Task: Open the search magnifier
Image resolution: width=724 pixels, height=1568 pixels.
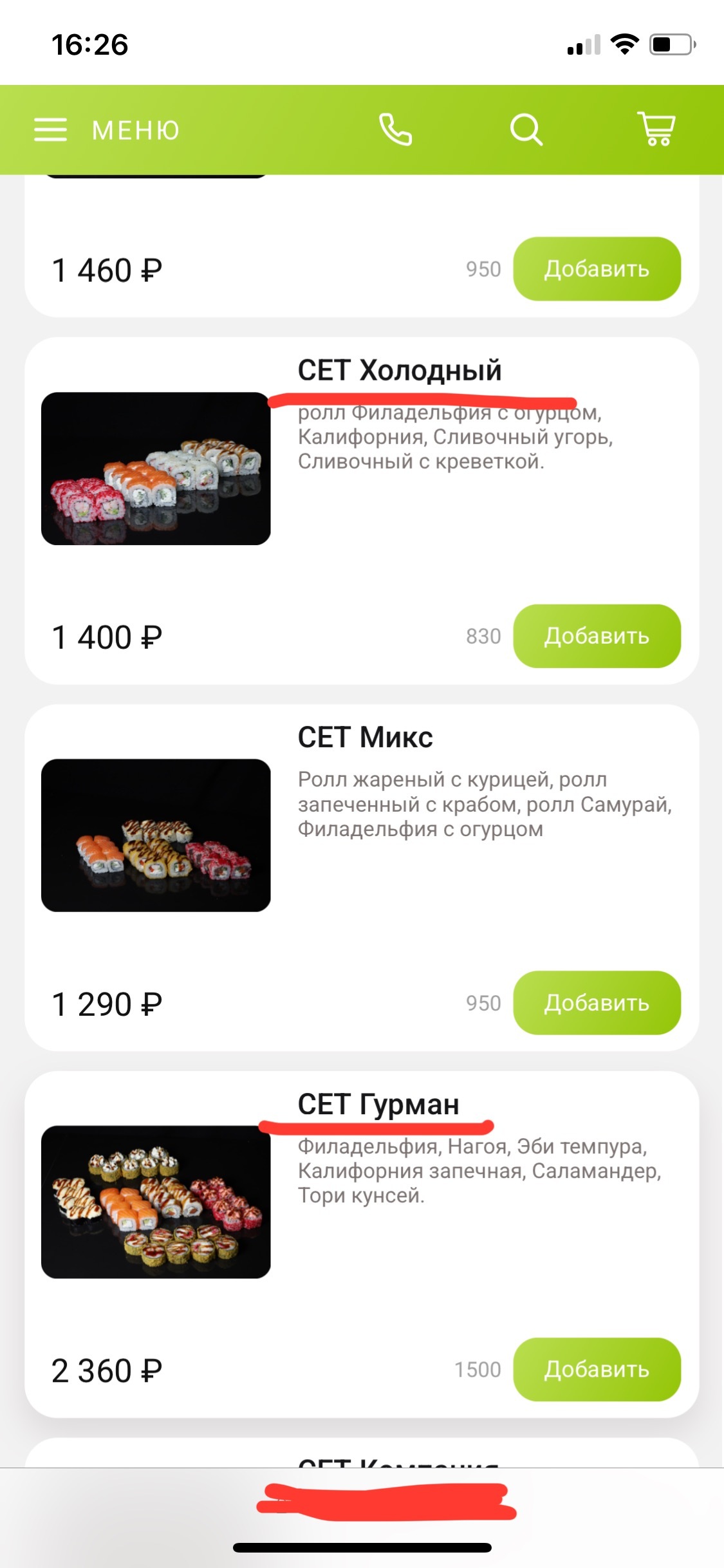Action: click(x=526, y=129)
